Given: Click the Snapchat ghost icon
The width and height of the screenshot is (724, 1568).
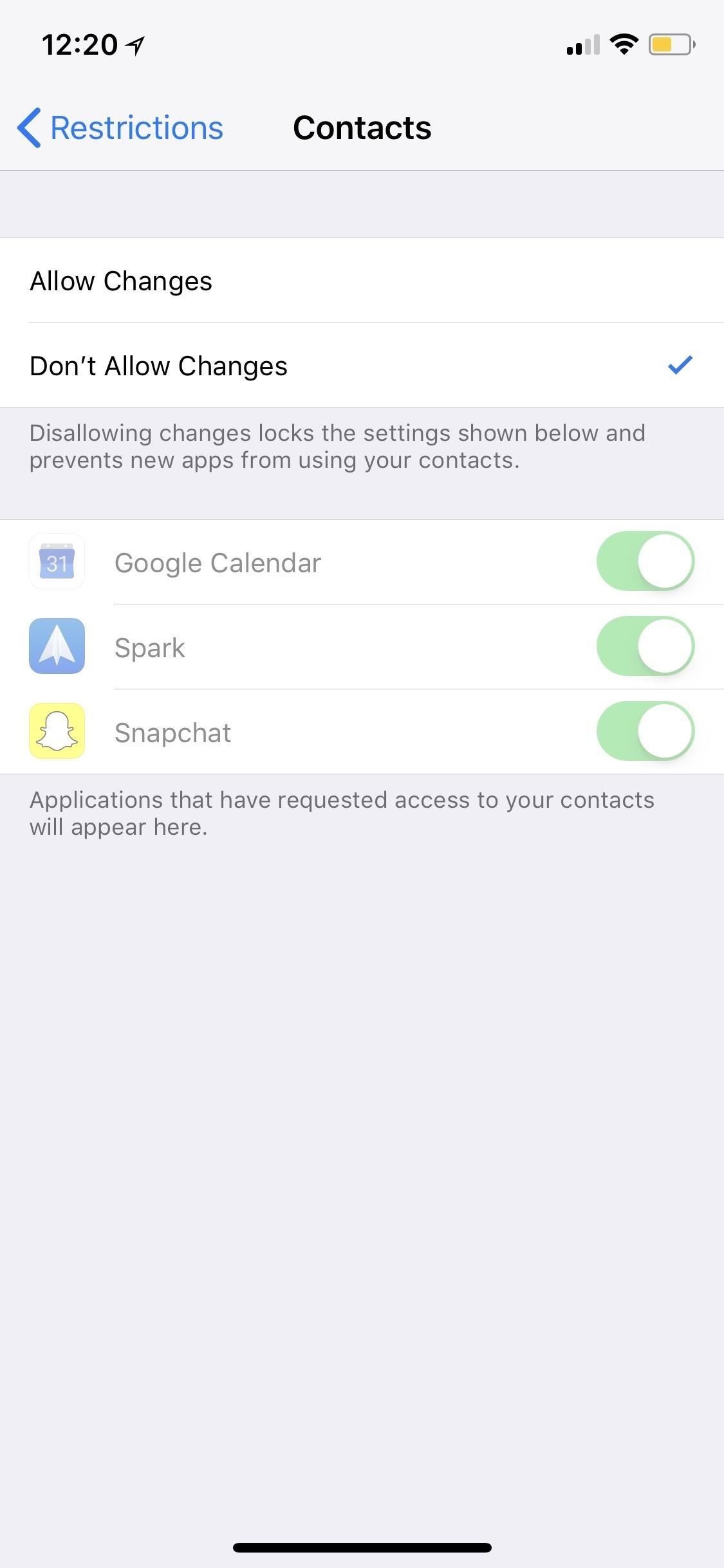Looking at the screenshot, I should [57, 731].
